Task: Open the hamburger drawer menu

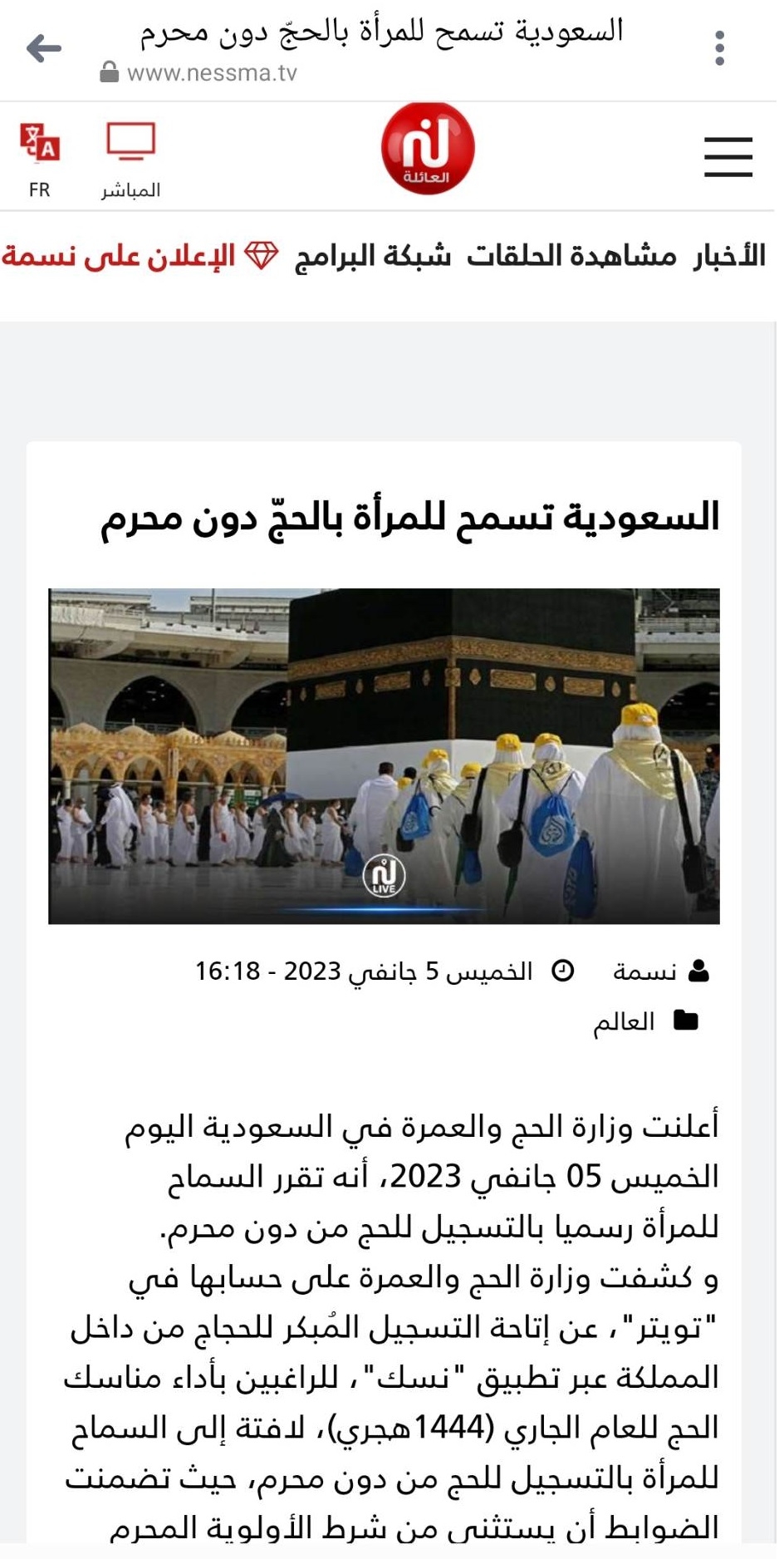Action: [728, 156]
